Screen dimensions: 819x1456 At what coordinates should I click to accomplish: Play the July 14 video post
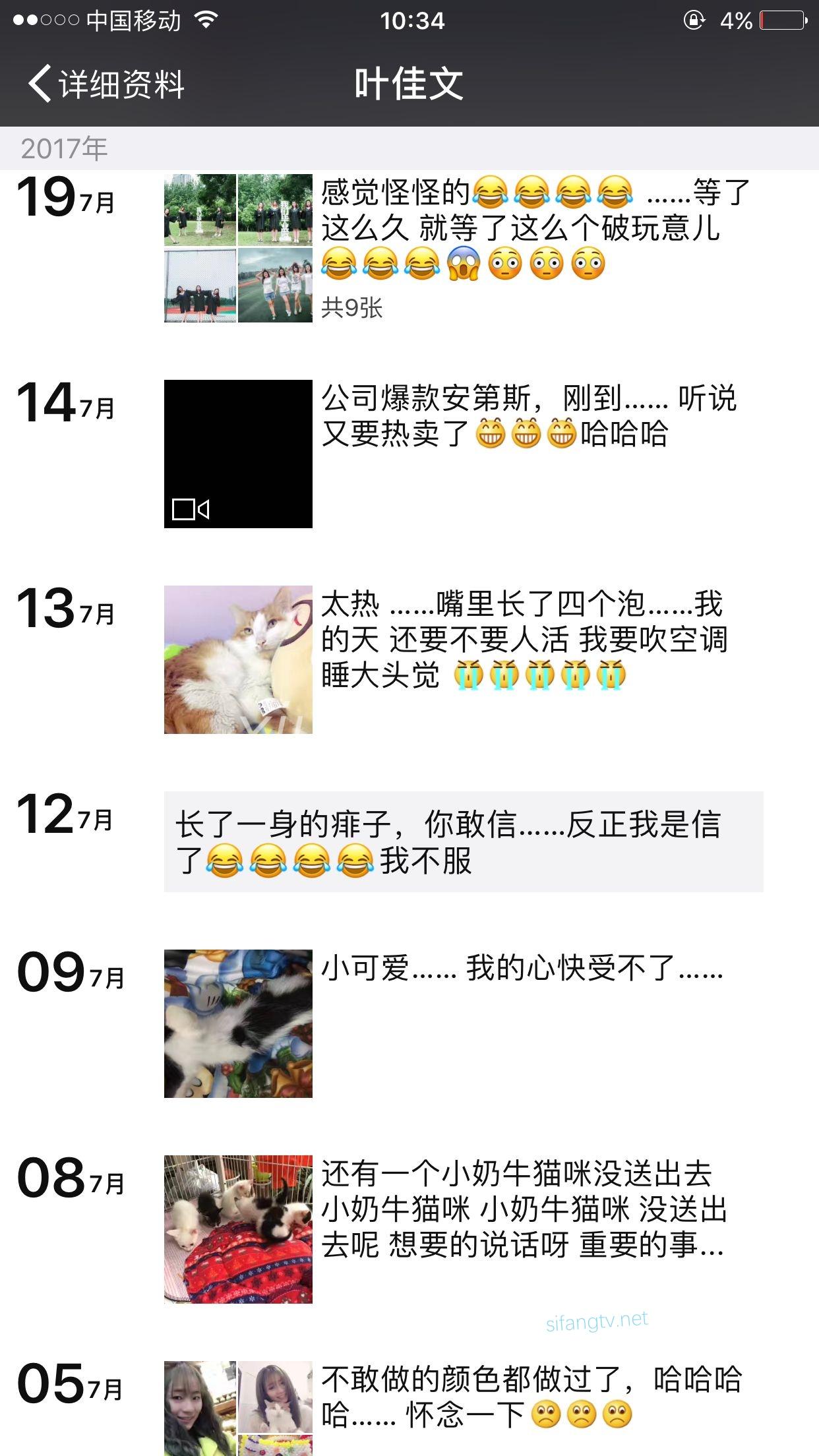(x=238, y=454)
